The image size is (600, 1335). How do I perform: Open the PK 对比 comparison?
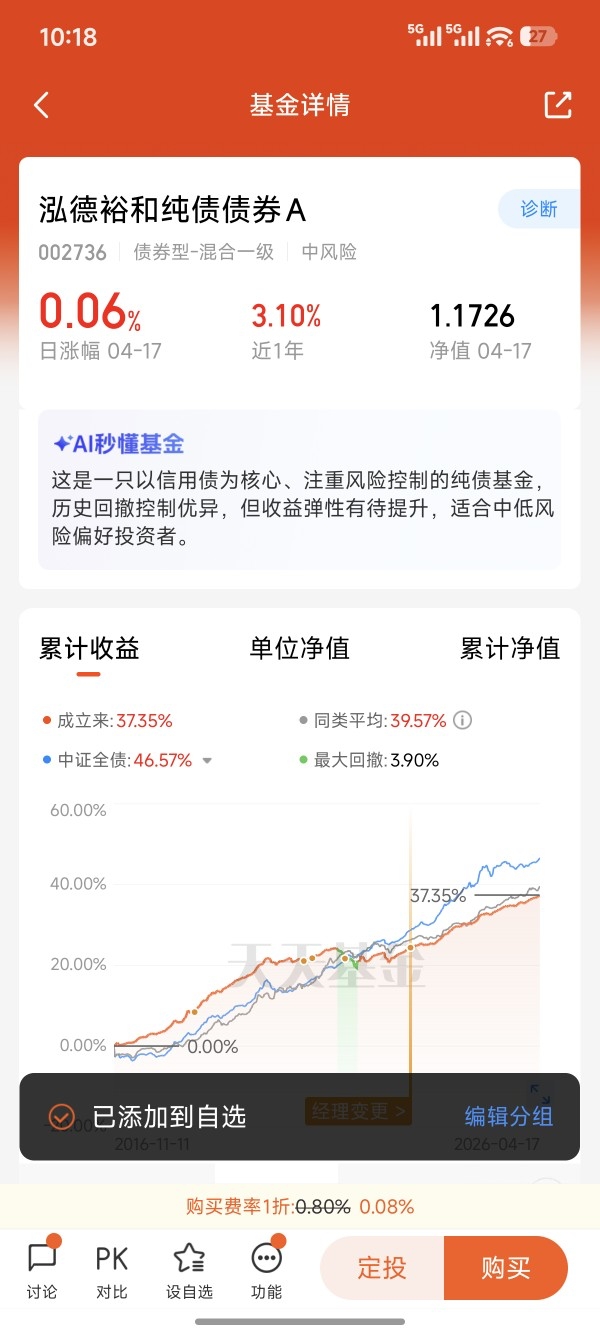[112, 1270]
